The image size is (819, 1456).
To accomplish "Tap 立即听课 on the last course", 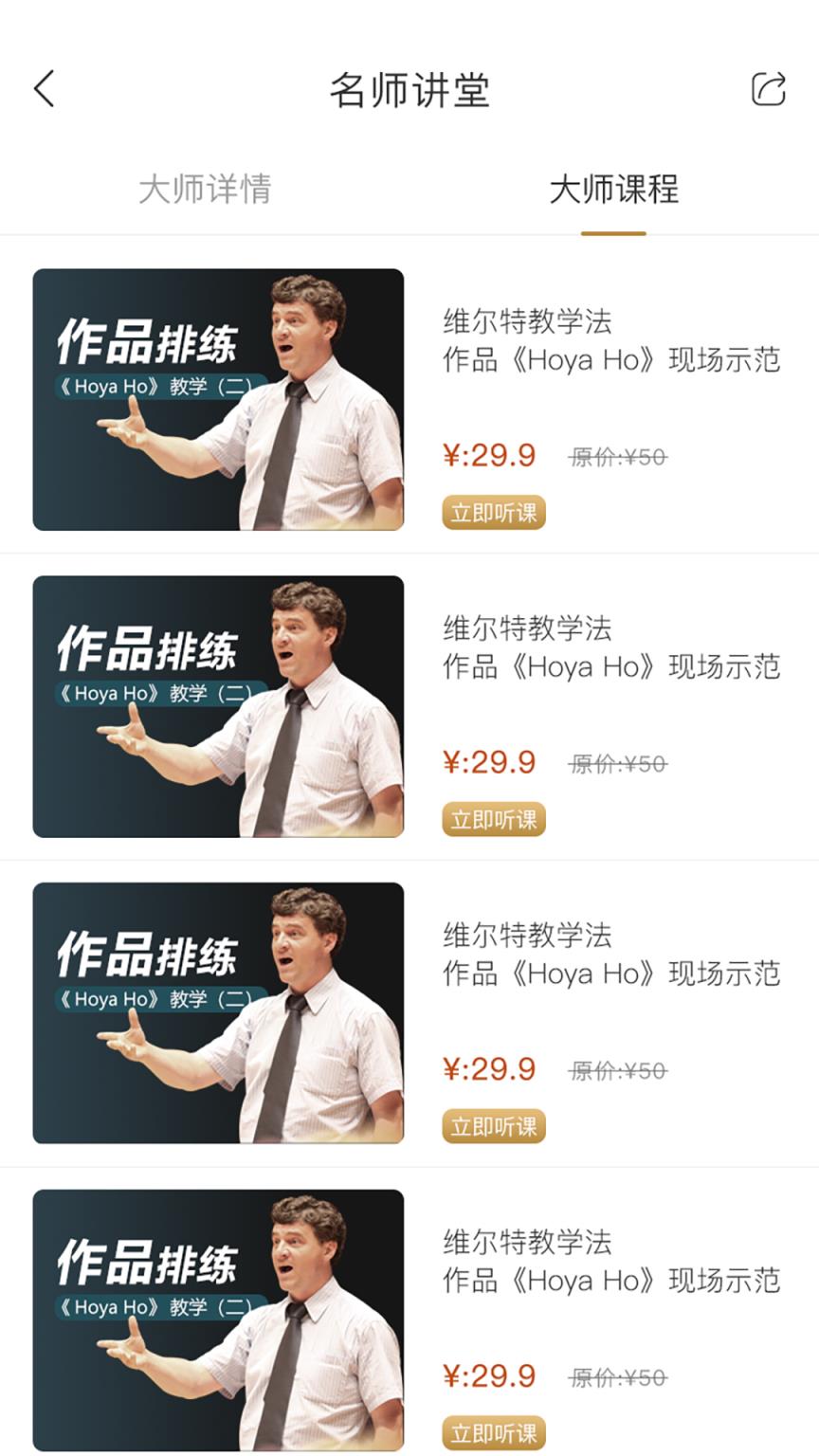I will tap(493, 1432).
